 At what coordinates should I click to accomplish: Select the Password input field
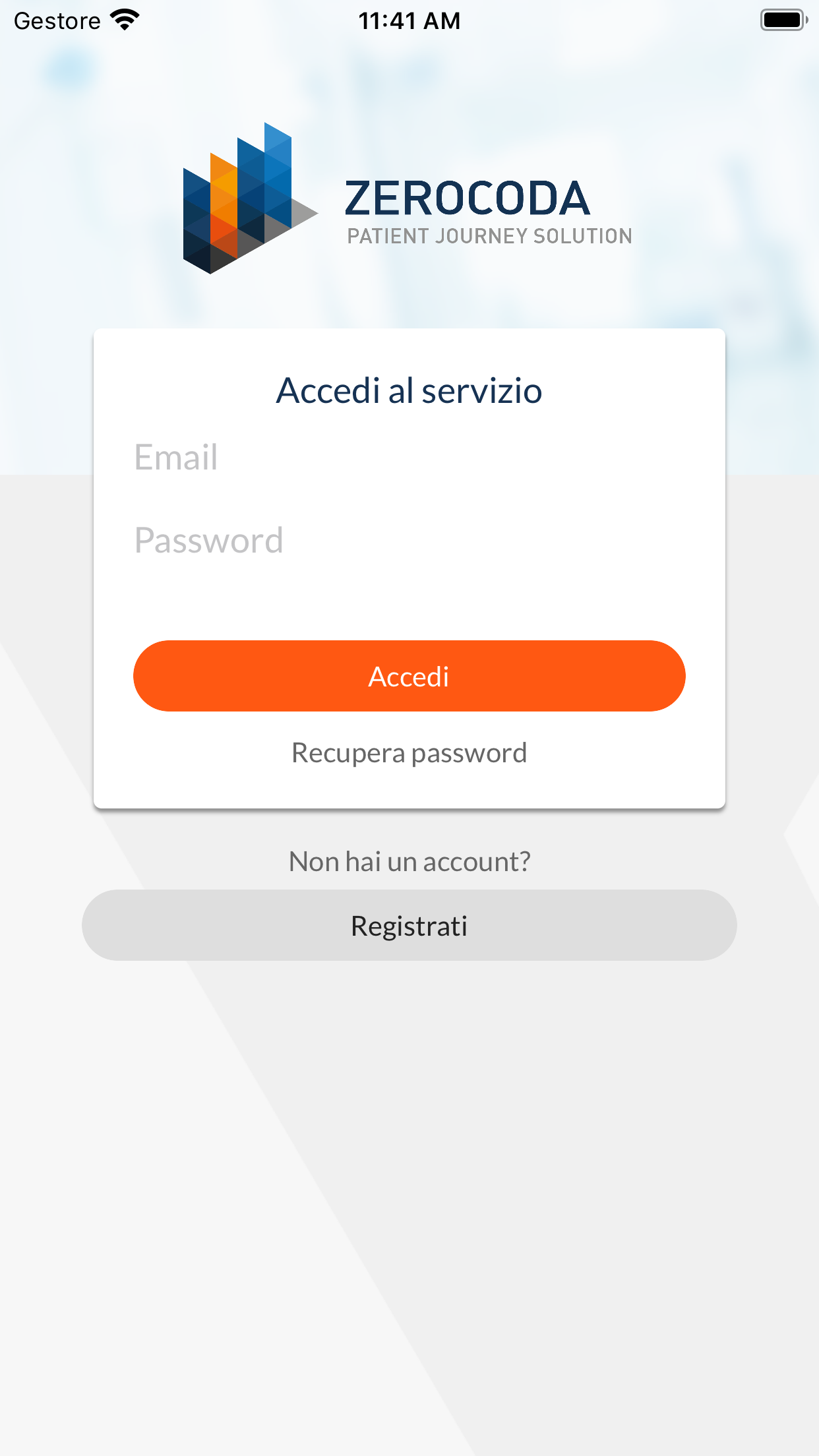coord(409,541)
